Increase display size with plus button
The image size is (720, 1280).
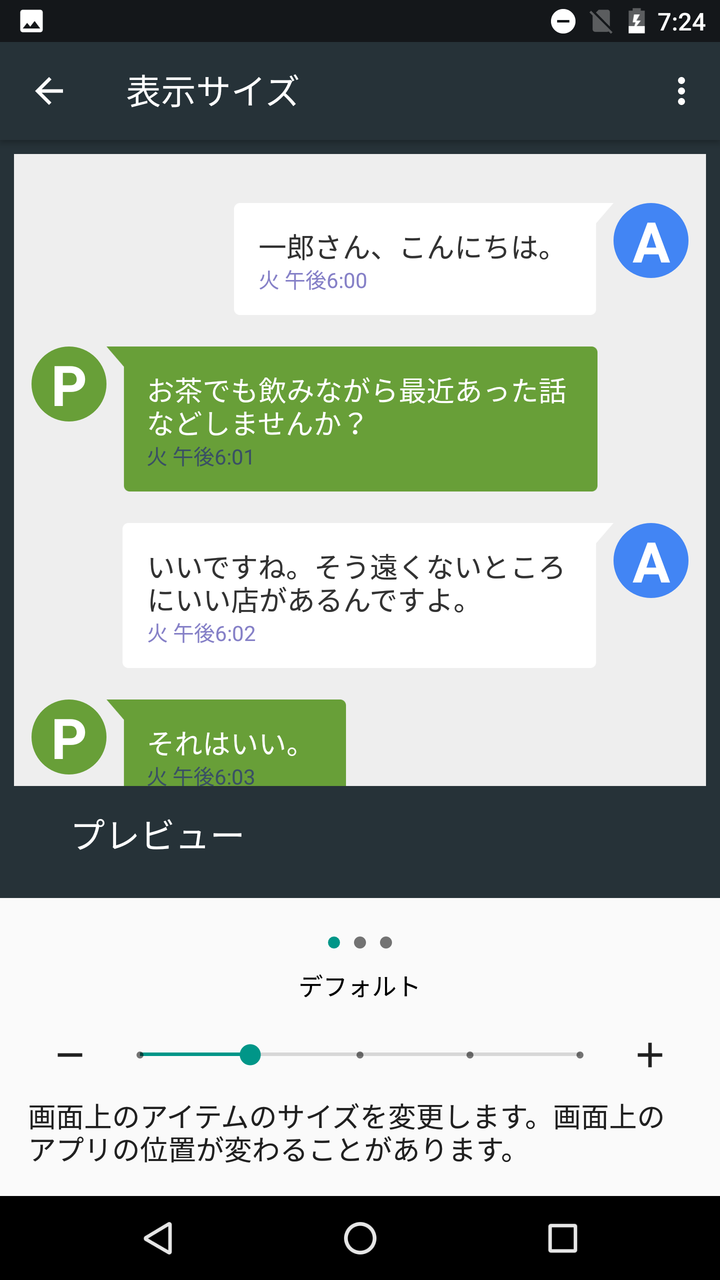tap(650, 1054)
